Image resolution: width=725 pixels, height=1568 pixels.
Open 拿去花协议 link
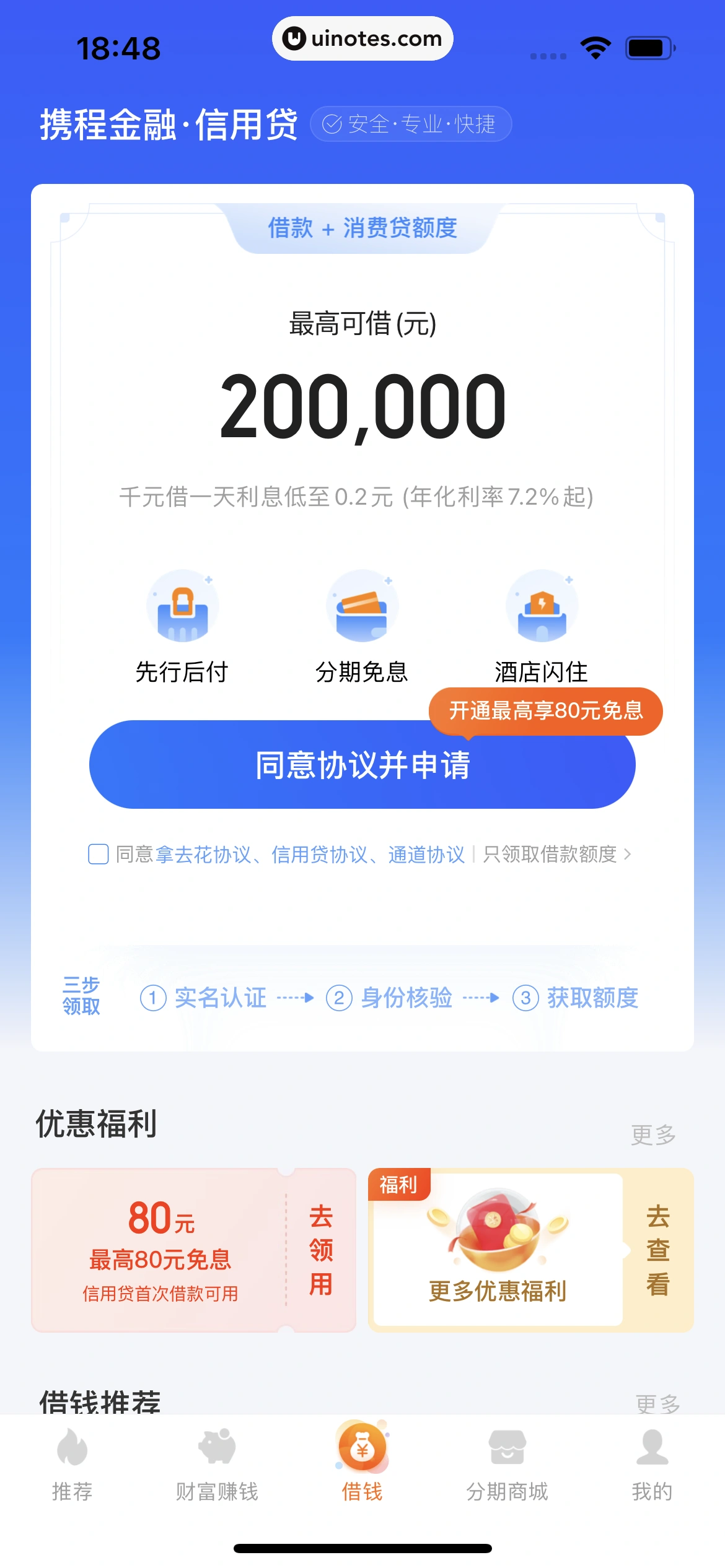point(203,855)
